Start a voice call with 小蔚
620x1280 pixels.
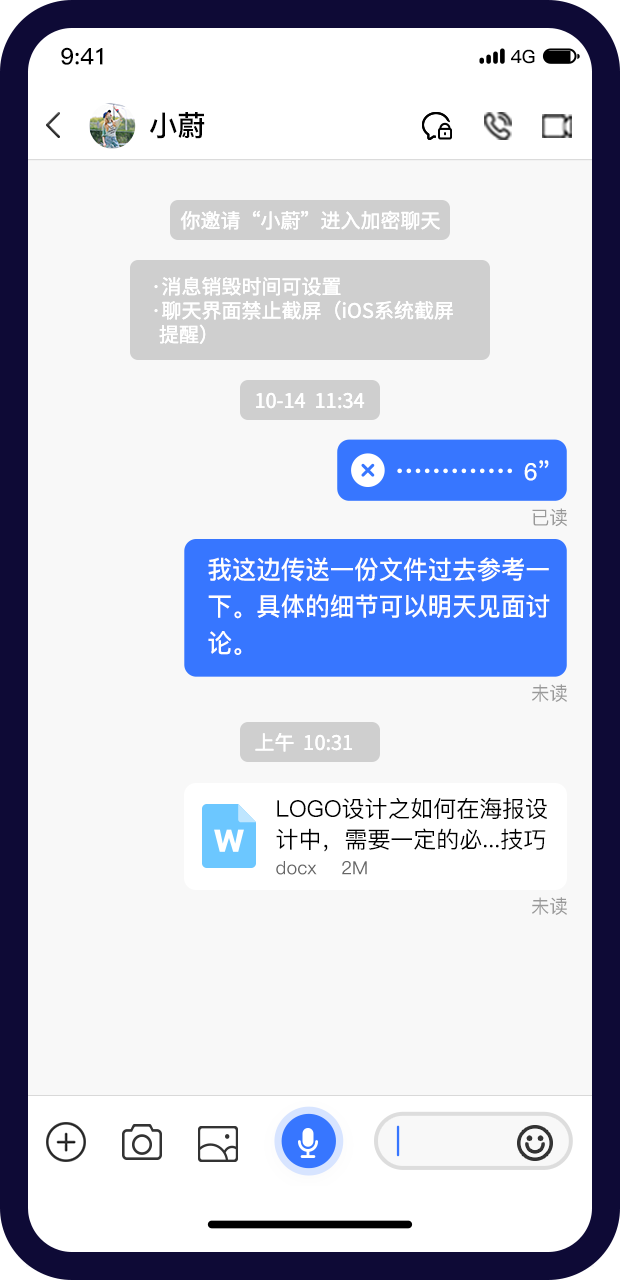[497, 126]
